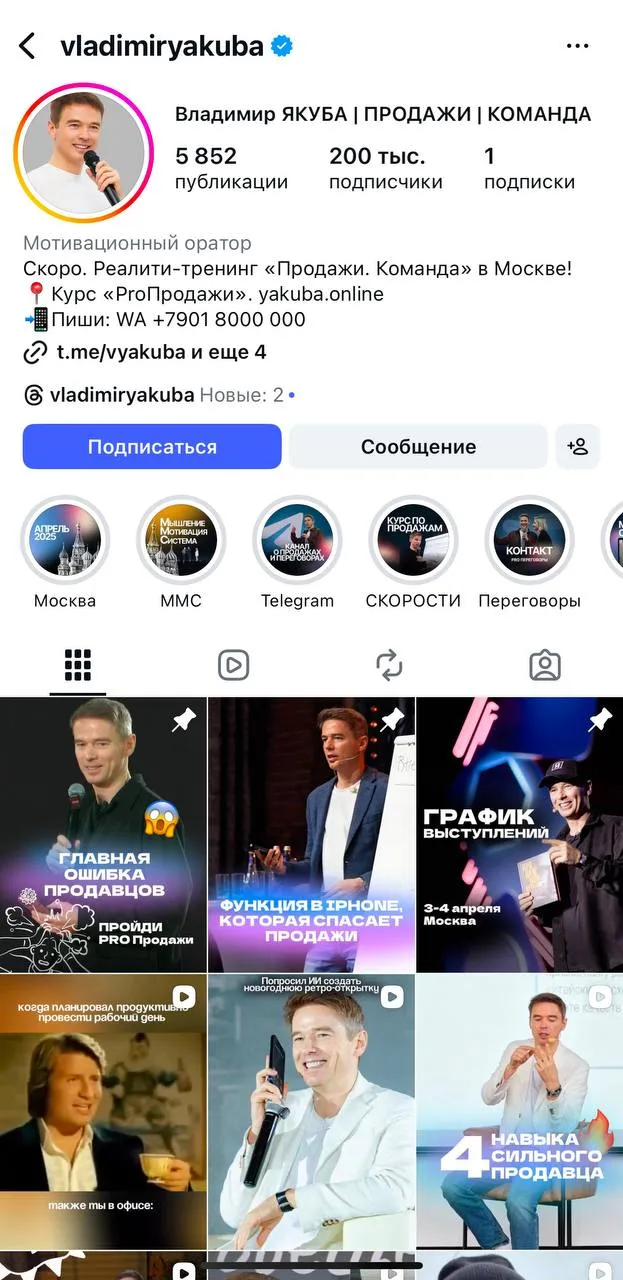
Task: Open the t.me/vyakuba link
Action: (145, 352)
